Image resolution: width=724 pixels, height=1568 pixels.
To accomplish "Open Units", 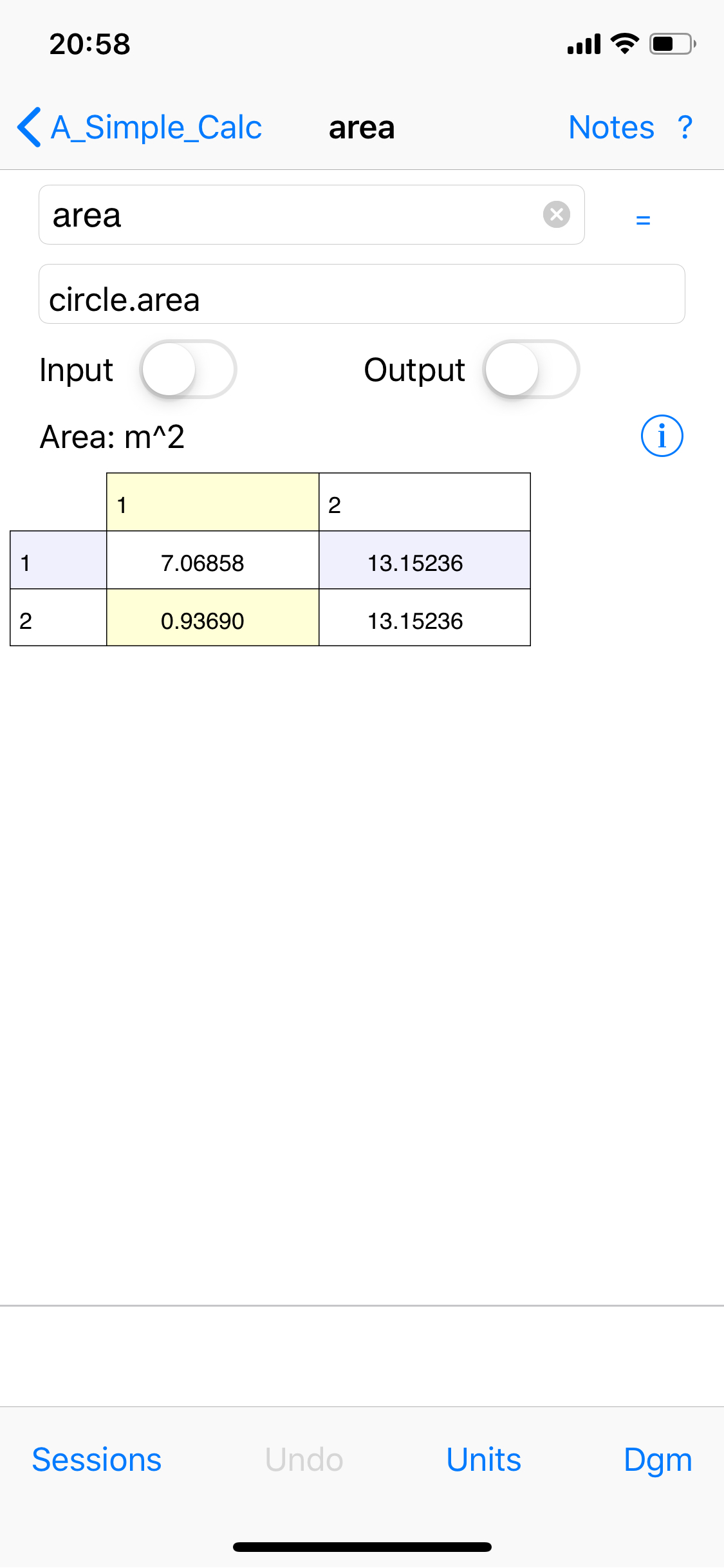I will [483, 1460].
